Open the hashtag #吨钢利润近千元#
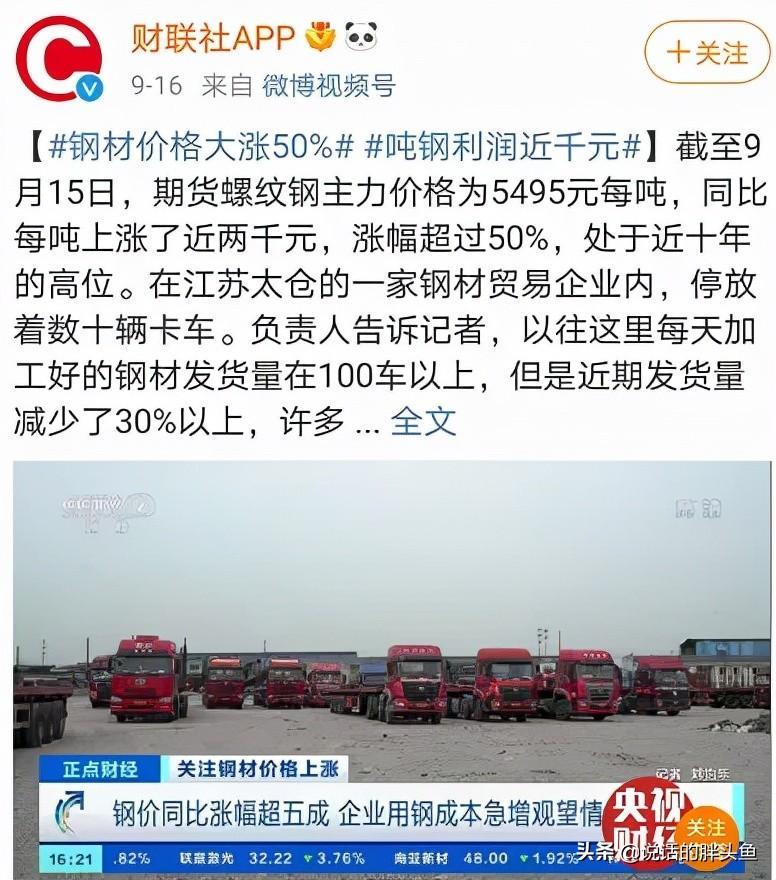Image resolution: width=776 pixels, height=880 pixels. [x=503, y=146]
